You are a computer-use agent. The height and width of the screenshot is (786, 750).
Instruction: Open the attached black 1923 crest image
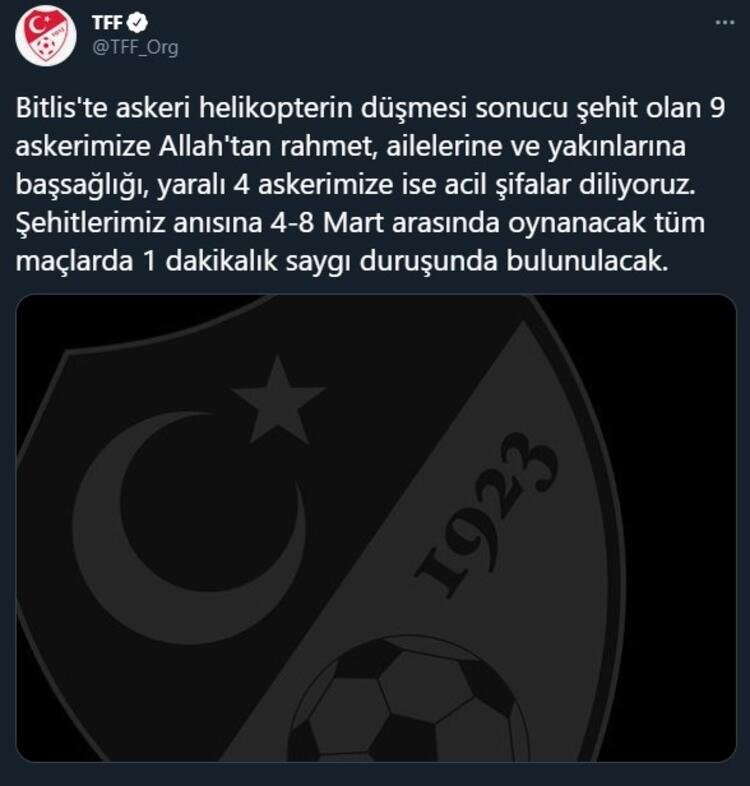376,540
